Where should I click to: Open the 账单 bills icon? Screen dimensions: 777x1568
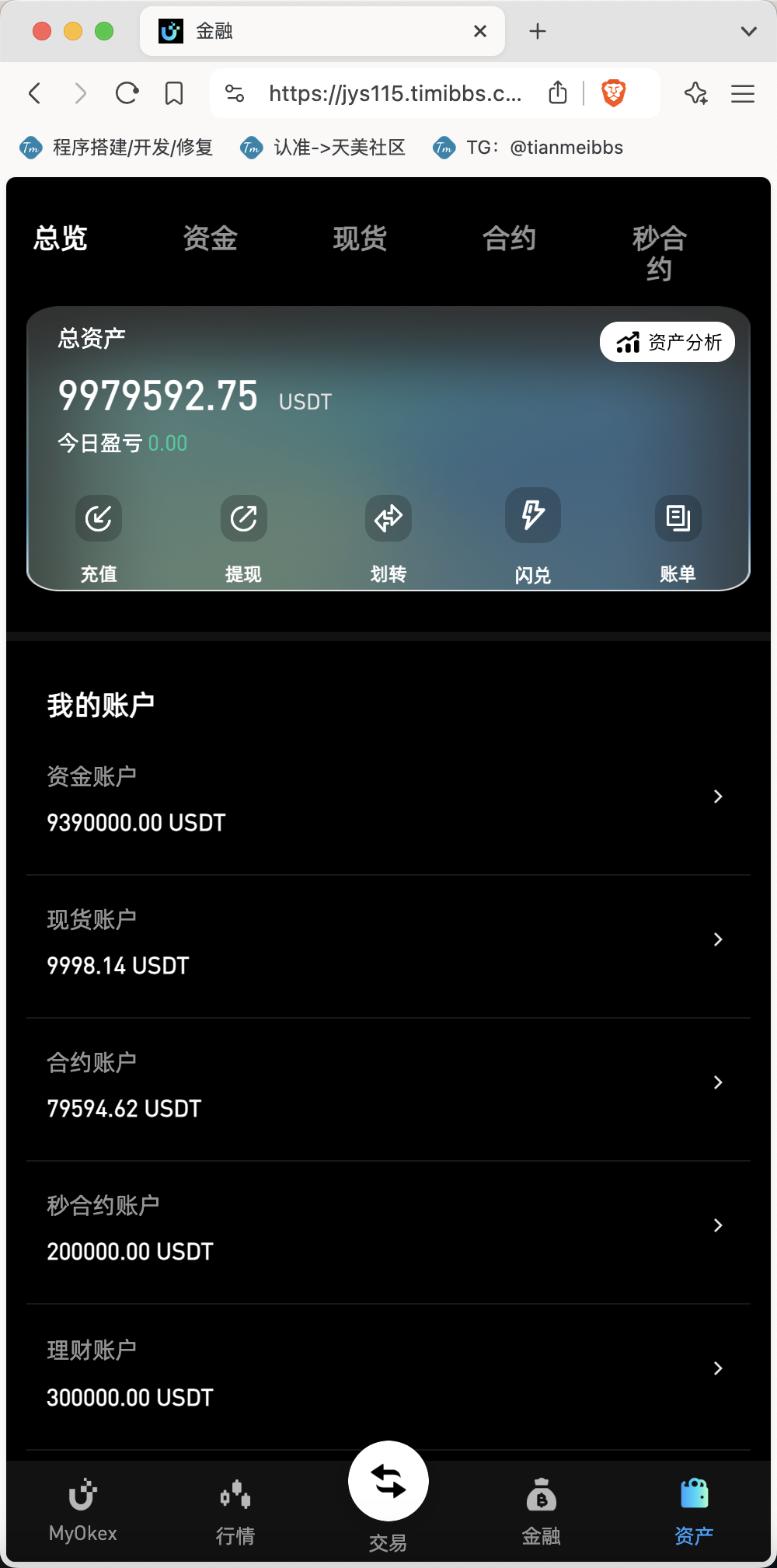[678, 518]
